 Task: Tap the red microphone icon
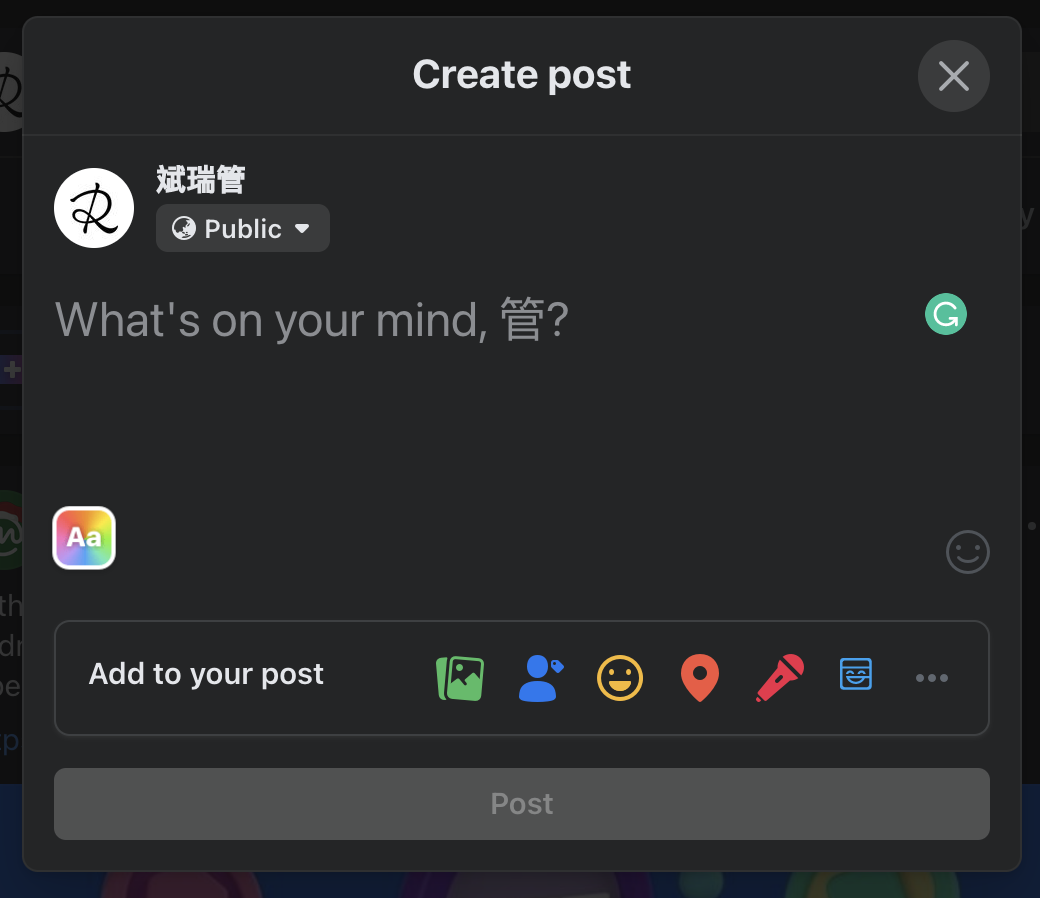(x=779, y=678)
